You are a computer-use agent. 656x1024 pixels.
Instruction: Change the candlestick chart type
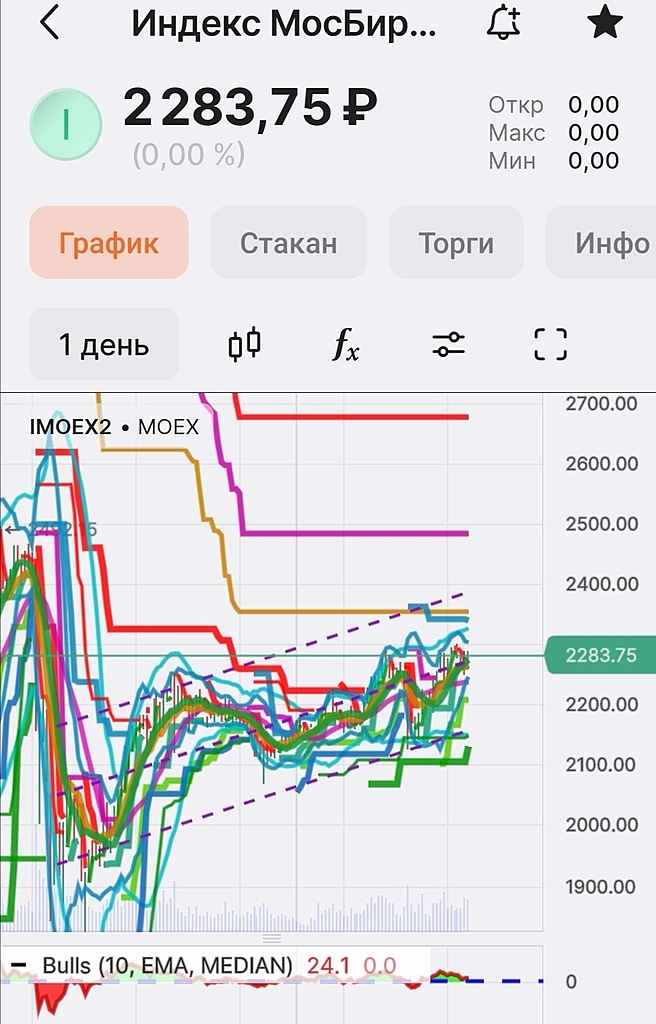point(245,345)
